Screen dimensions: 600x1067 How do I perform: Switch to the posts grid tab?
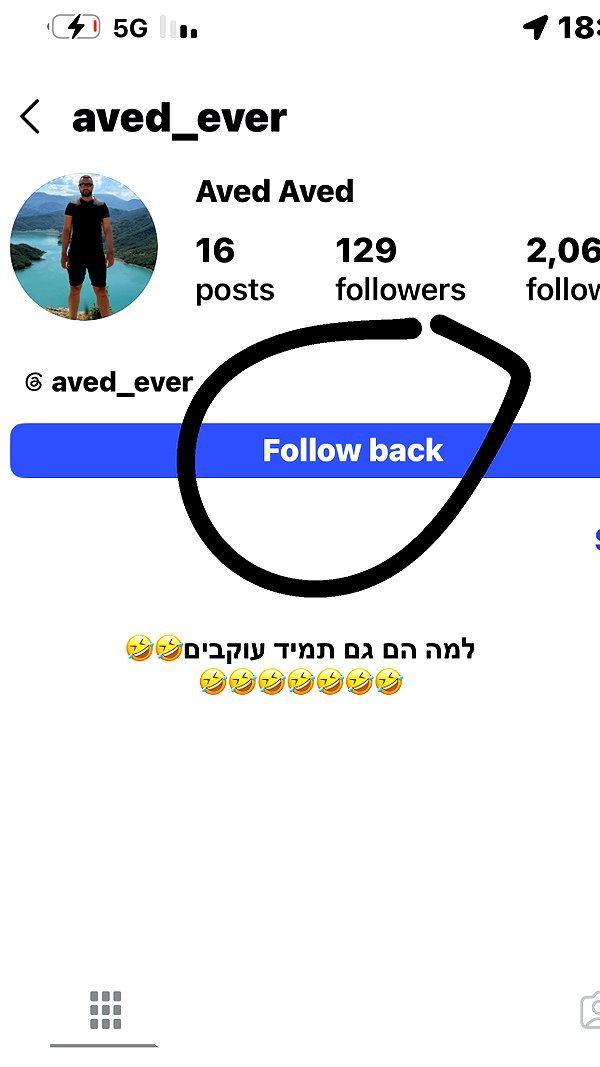tap(105, 1011)
